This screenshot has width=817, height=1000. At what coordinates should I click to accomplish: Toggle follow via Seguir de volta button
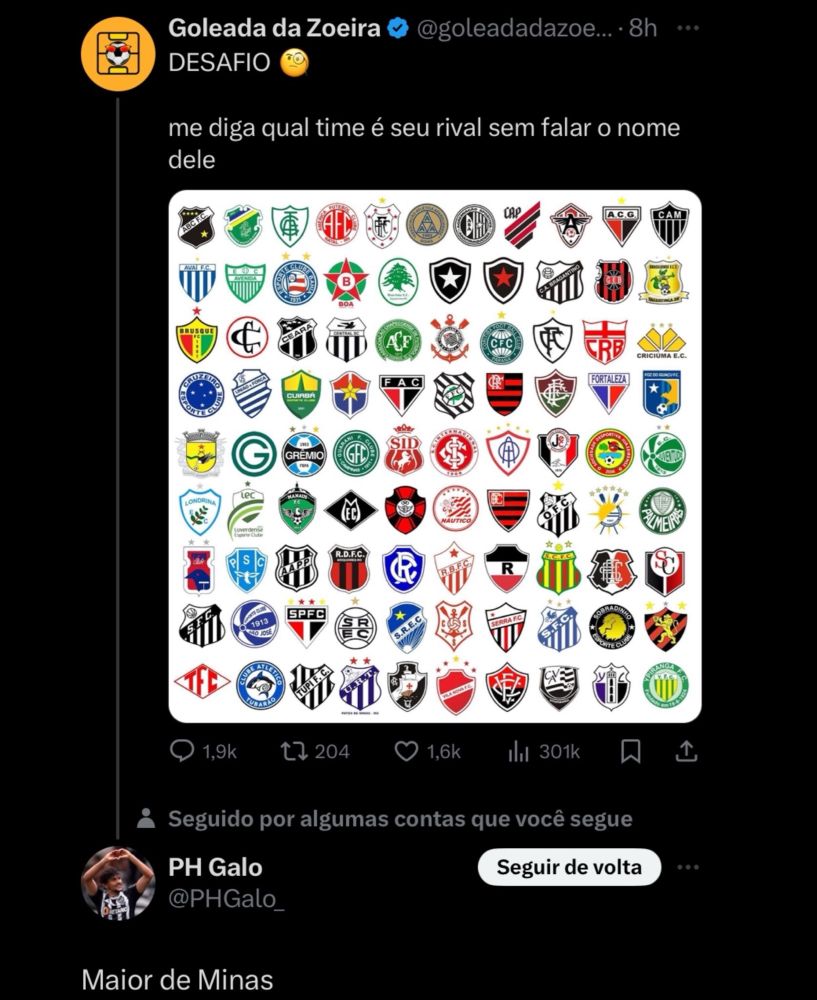[569, 867]
